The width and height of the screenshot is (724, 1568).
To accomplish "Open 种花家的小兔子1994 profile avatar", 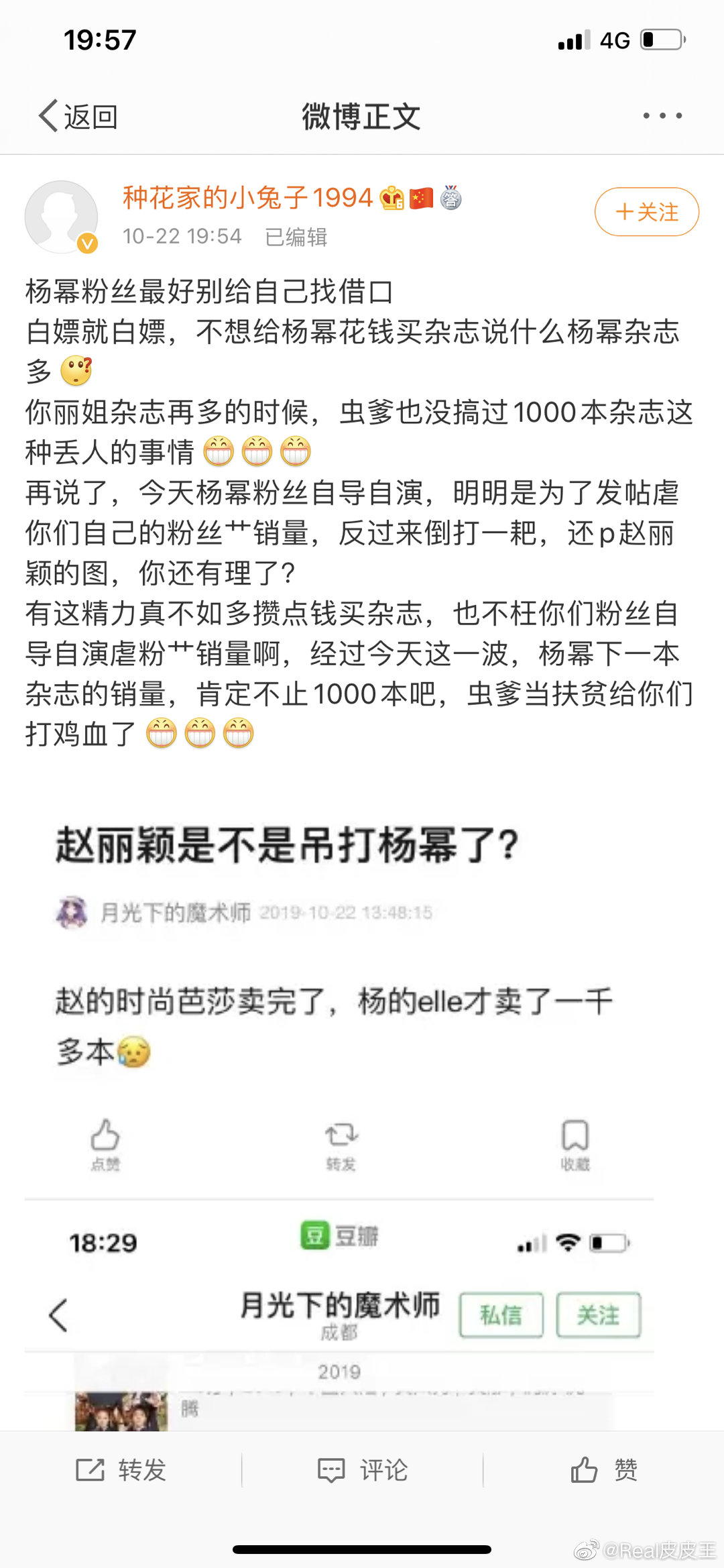I will click(x=62, y=217).
